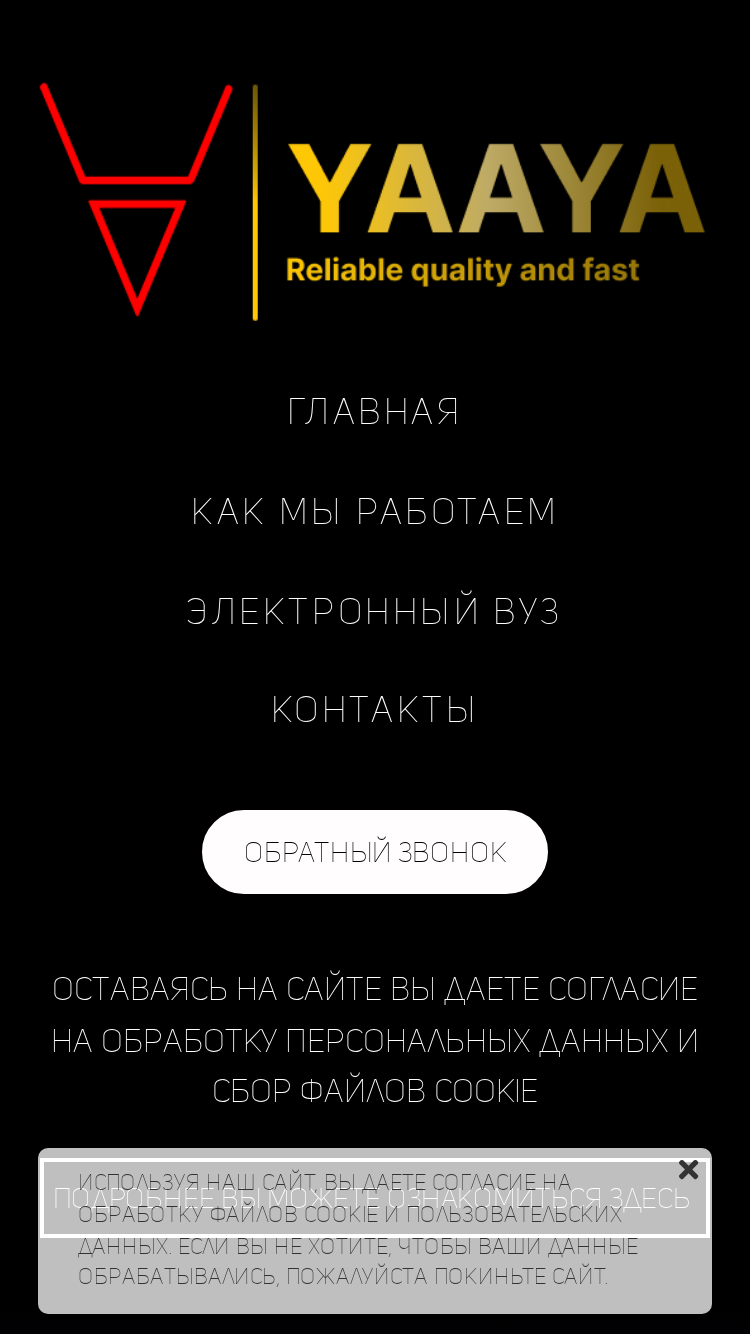This screenshot has width=750, height=1334.
Task: Select КОНТАКТЫ in the menu
Action: click(374, 710)
